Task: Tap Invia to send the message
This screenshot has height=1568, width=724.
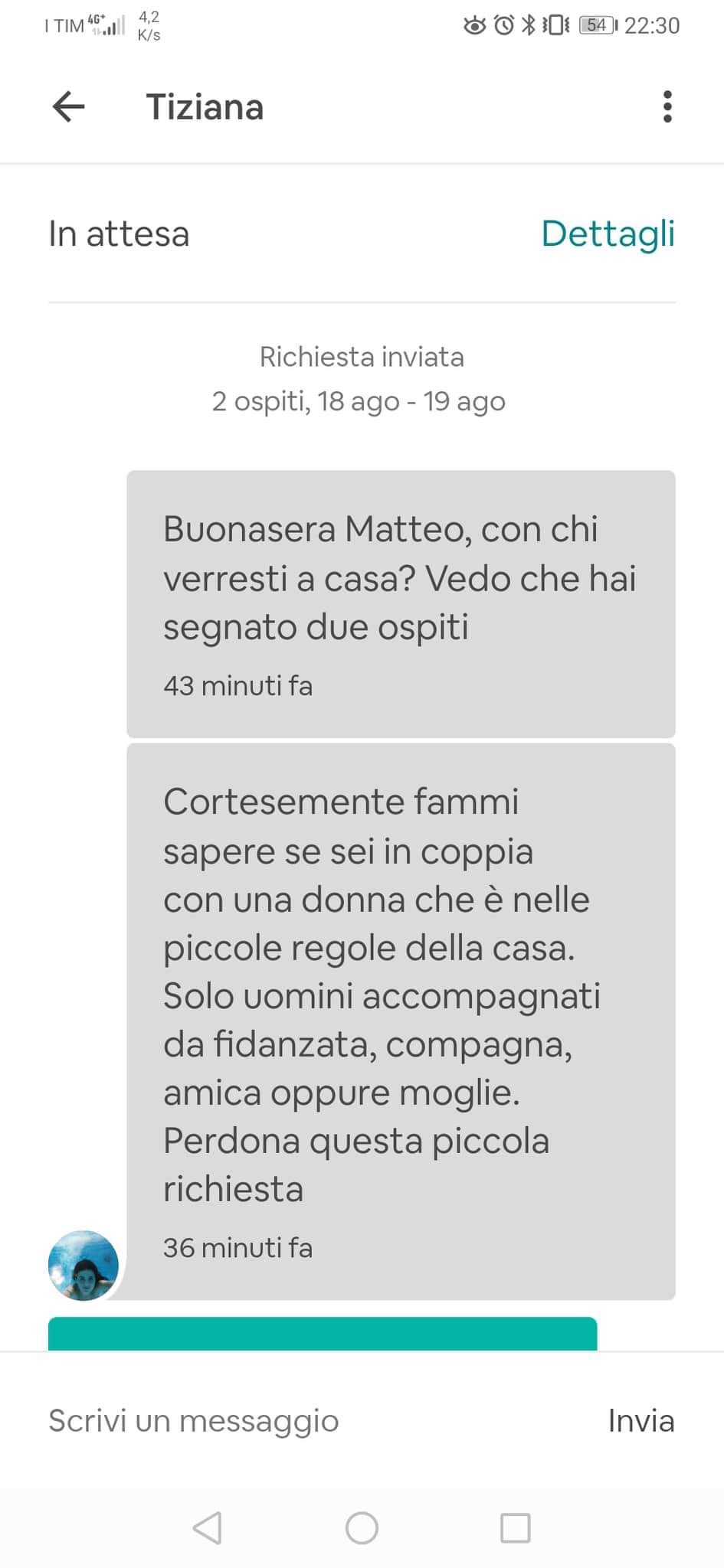Action: [641, 1421]
